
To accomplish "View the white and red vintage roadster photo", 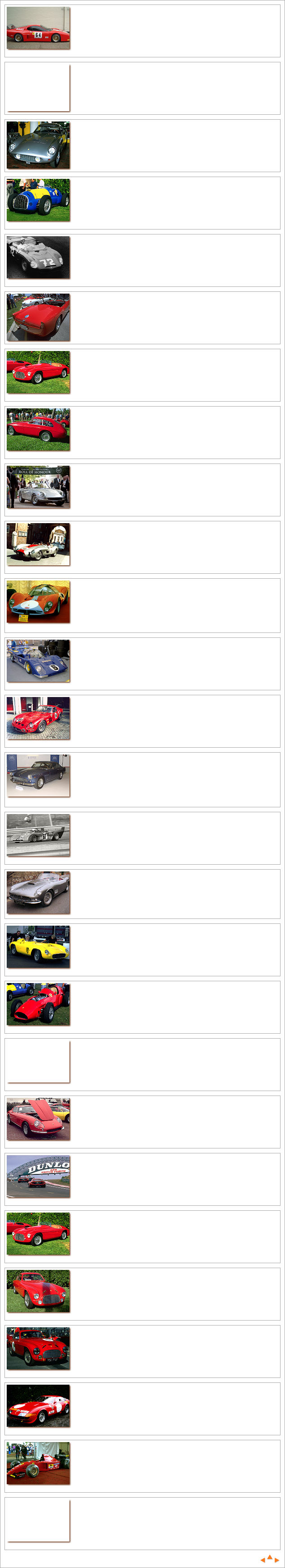I will (x=39, y=544).
